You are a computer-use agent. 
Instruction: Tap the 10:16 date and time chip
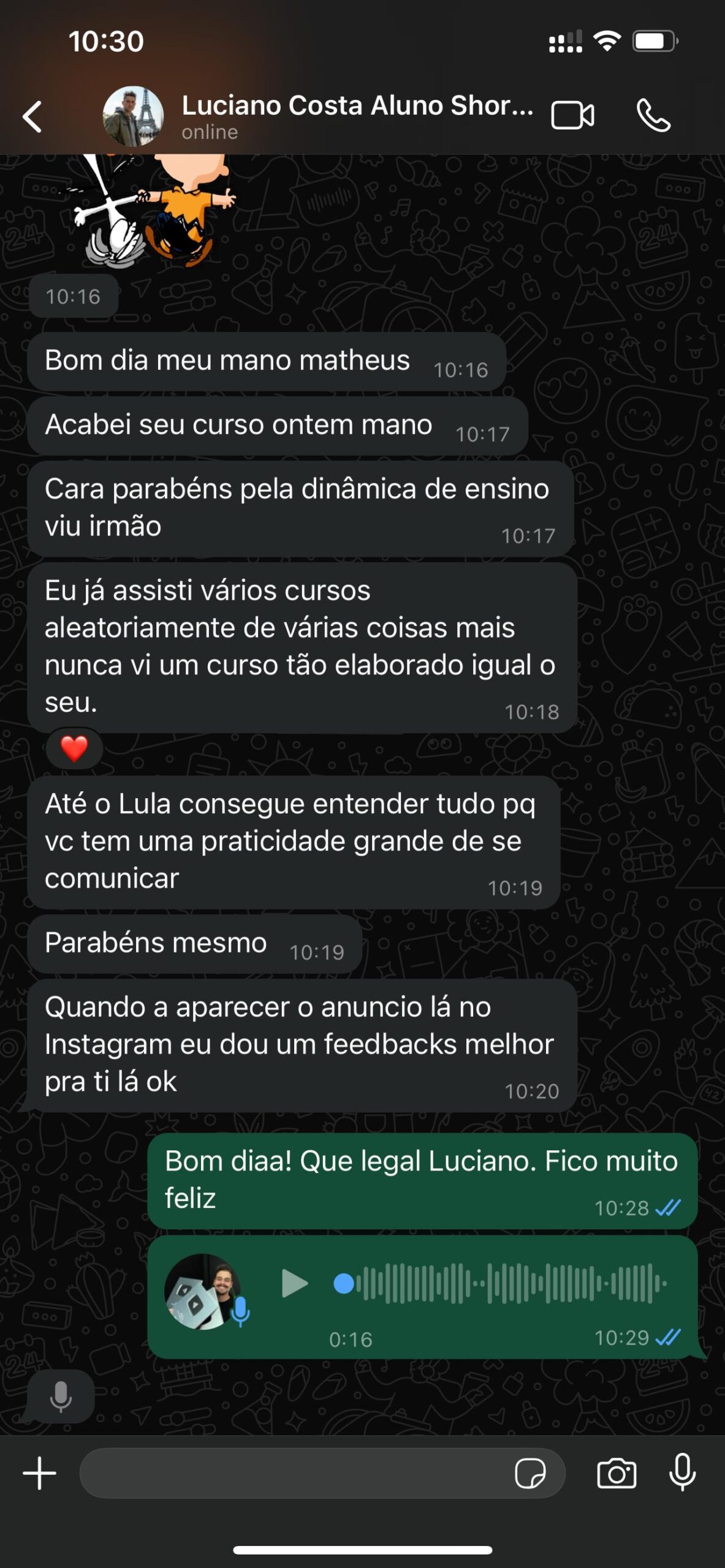click(x=74, y=295)
